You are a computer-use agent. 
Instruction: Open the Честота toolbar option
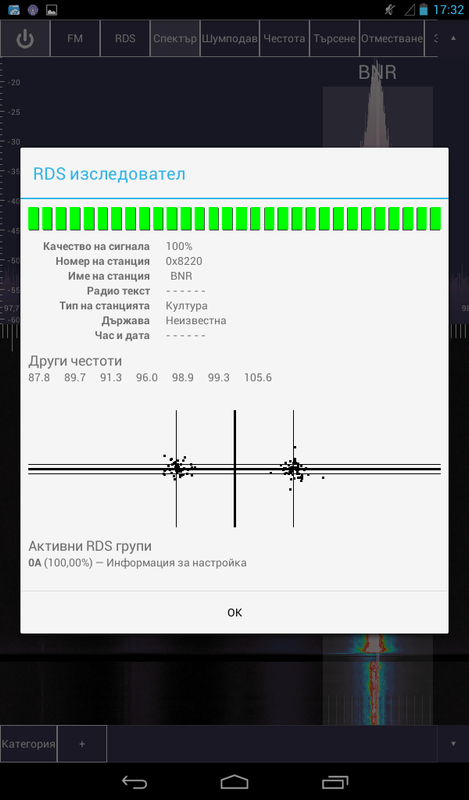pyautogui.click(x=284, y=38)
